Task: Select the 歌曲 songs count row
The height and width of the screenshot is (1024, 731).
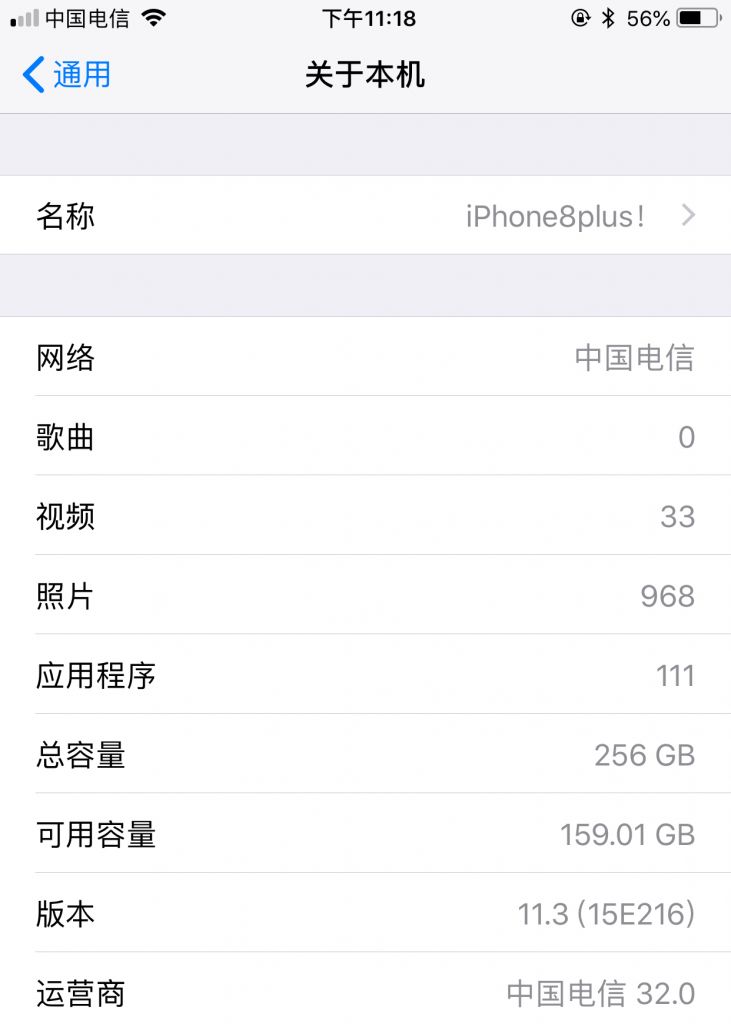Action: (x=365, y=437)
